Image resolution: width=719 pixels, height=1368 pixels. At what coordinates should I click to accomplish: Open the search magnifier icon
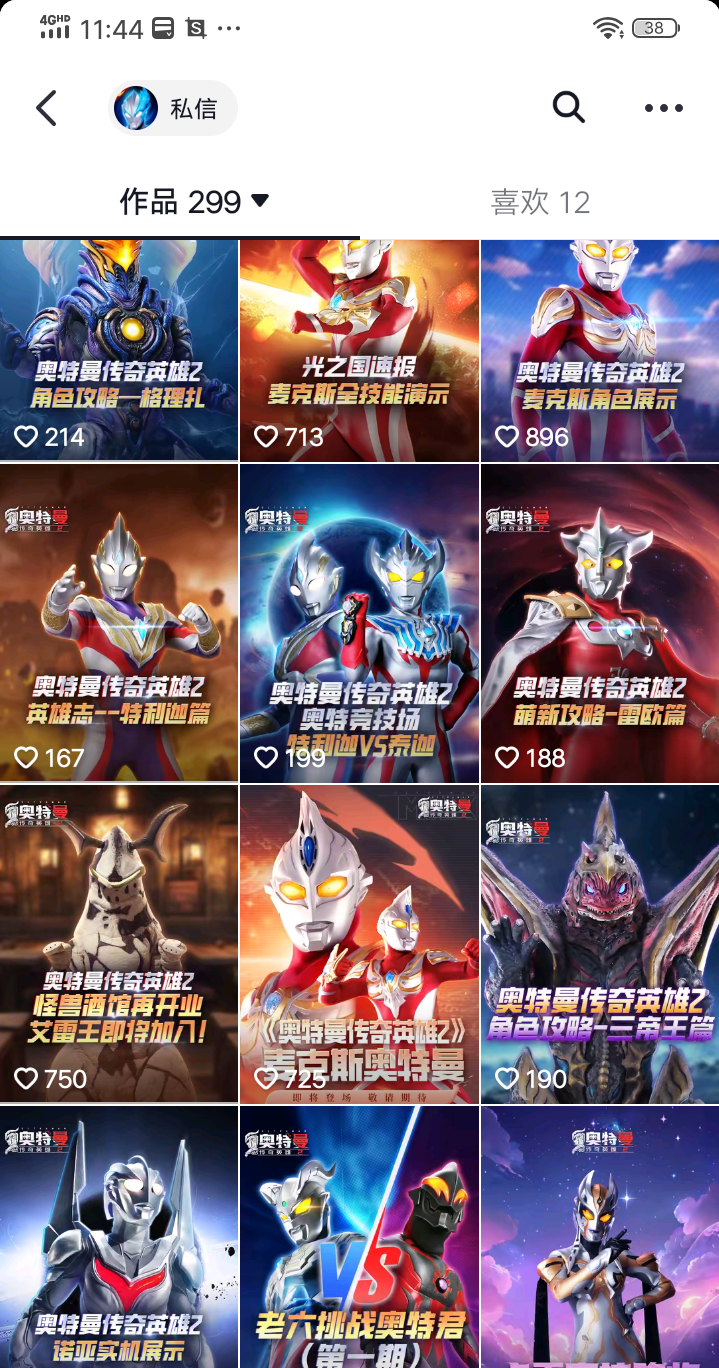click(x=568, y=107)
